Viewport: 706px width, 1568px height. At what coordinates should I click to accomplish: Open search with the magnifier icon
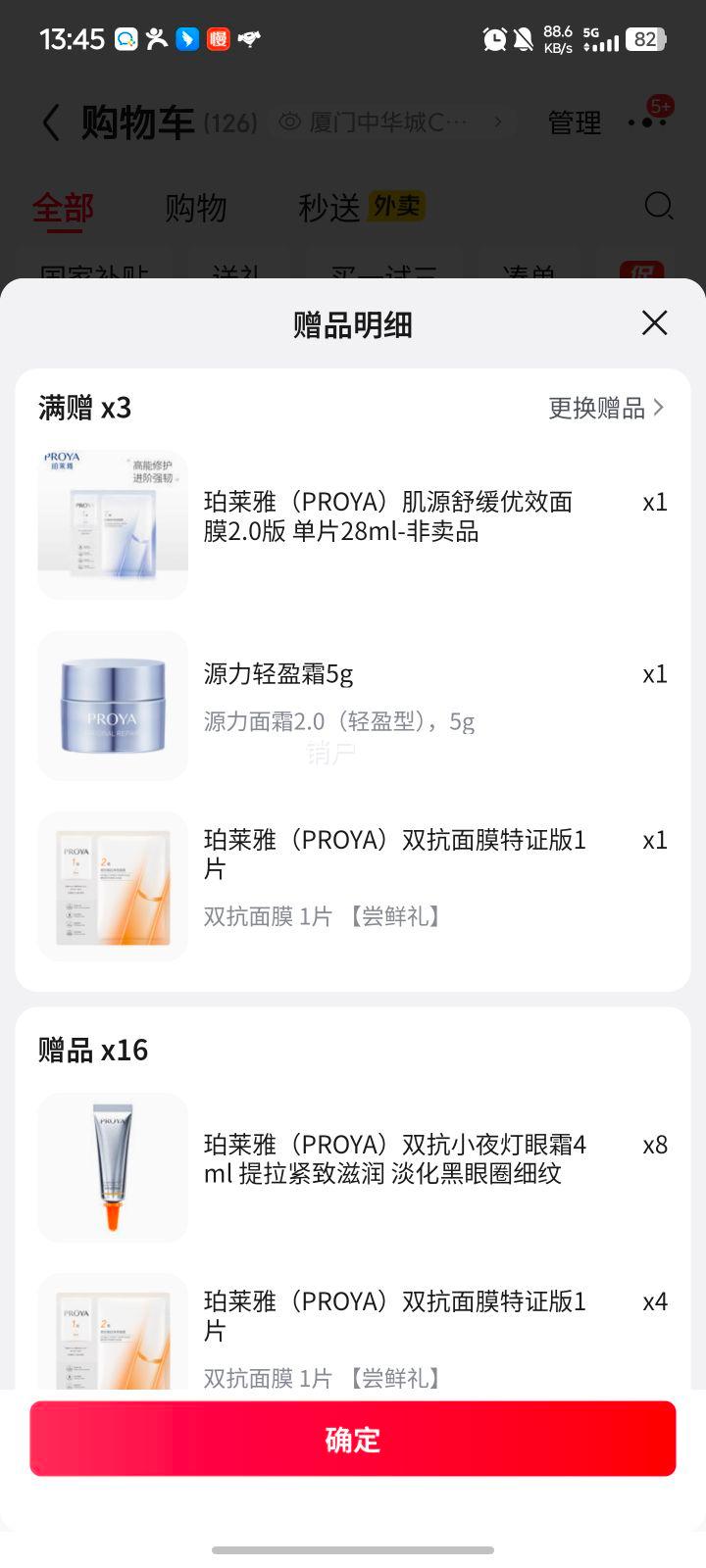click(x=659, y=207)
